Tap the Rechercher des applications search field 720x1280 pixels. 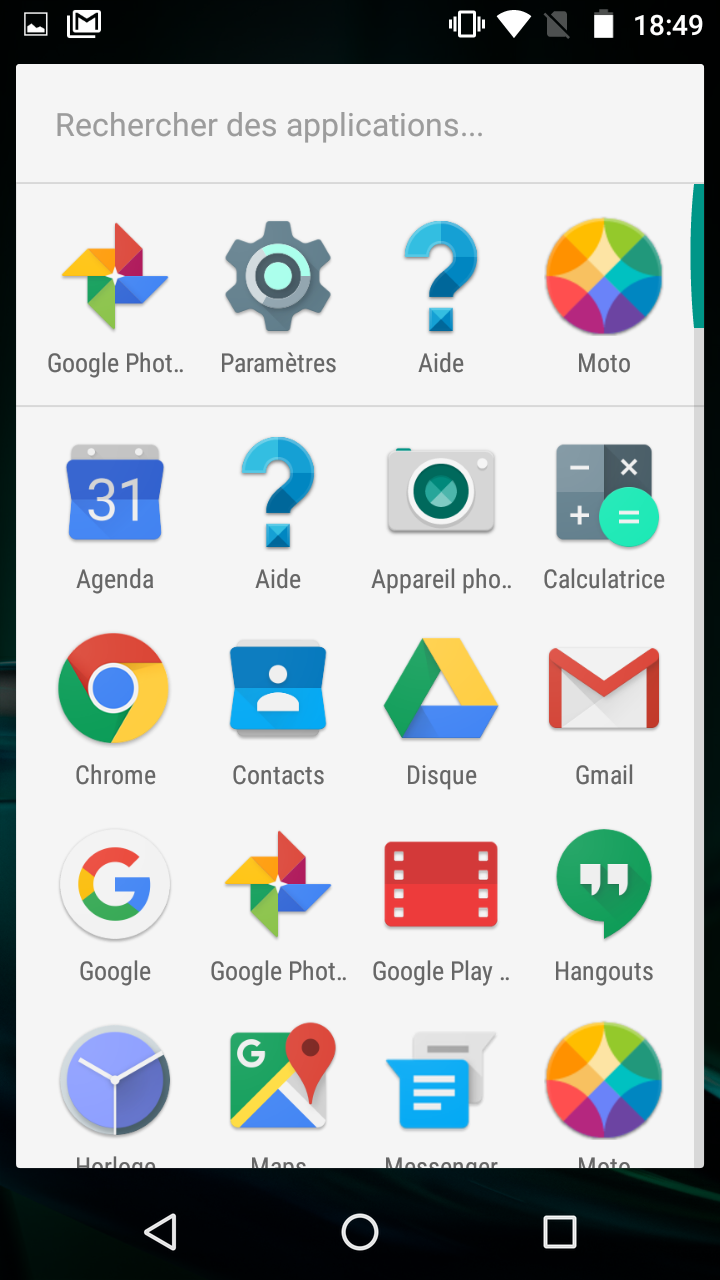click(x=360, y=125)
